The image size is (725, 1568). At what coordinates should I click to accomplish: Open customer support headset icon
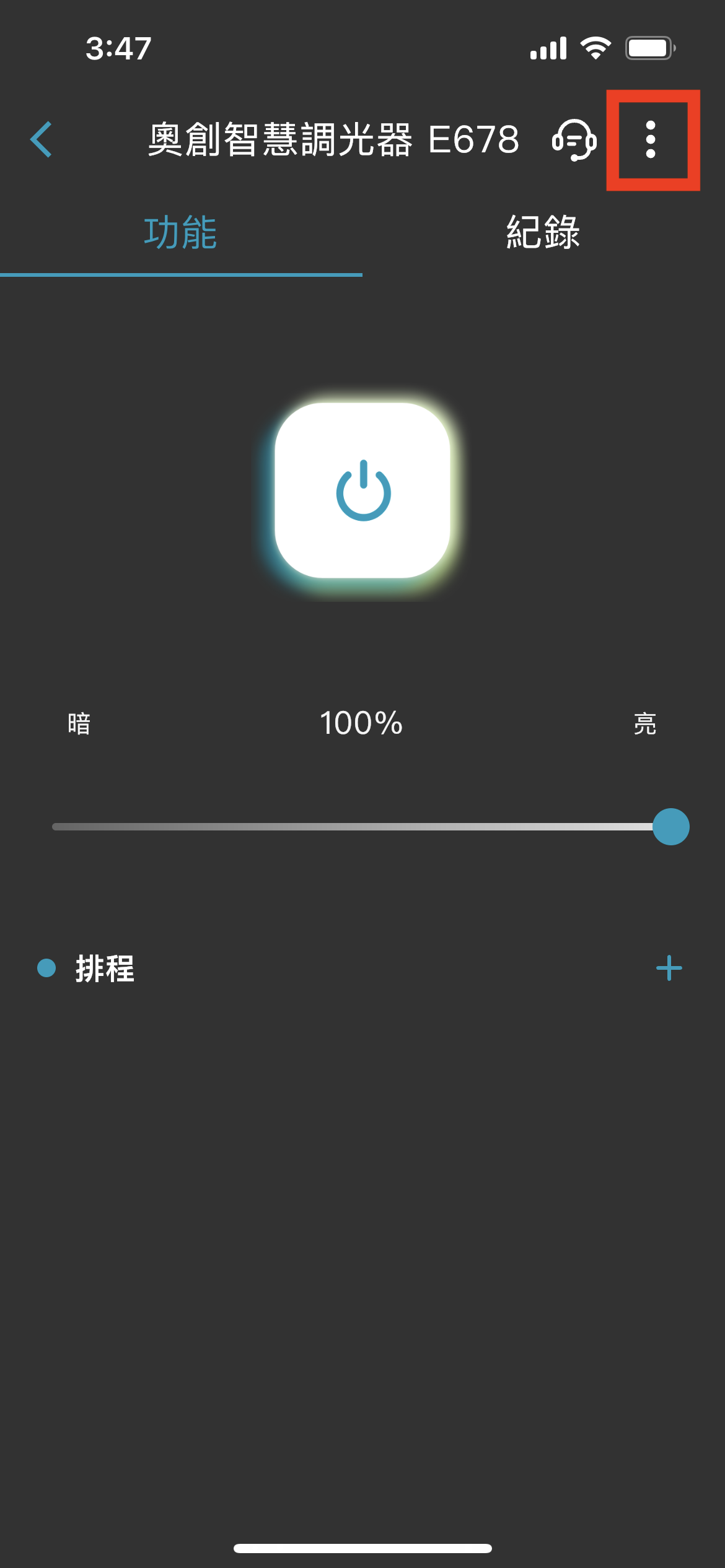[x=574, y=139]
